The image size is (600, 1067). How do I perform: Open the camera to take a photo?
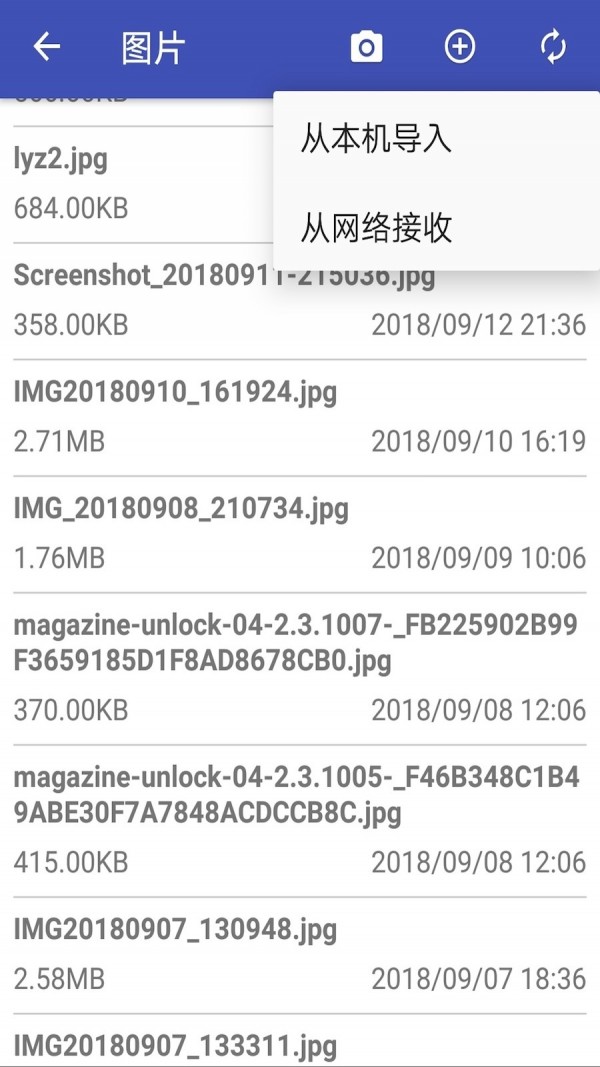pos(367,47)
